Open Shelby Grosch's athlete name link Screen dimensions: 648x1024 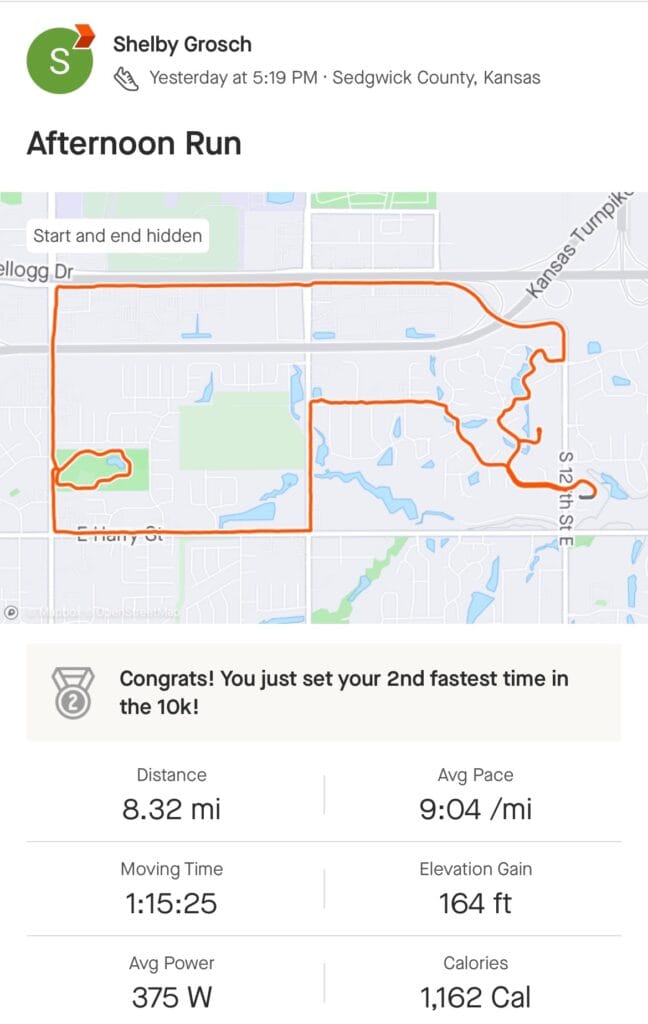click(182, 44)
